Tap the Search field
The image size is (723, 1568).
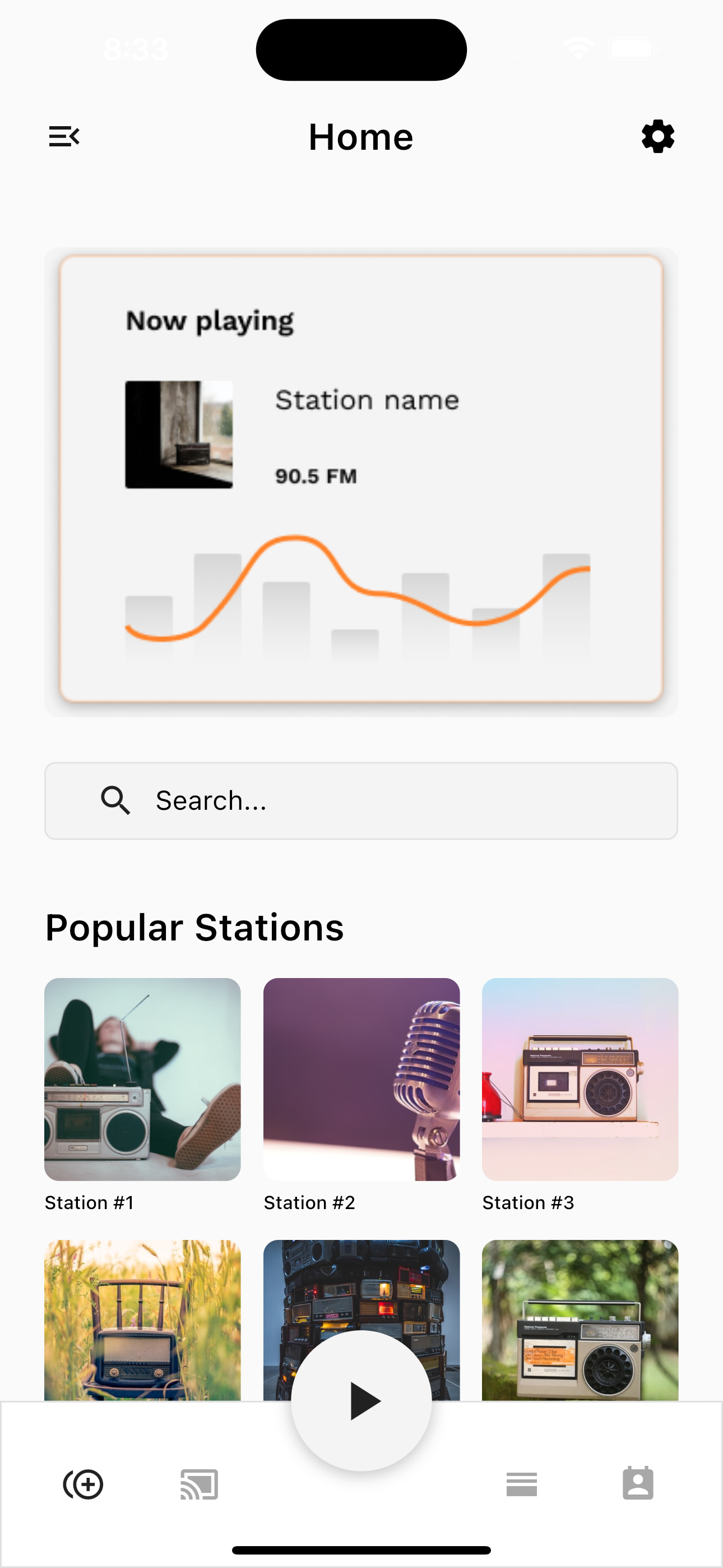361,800
